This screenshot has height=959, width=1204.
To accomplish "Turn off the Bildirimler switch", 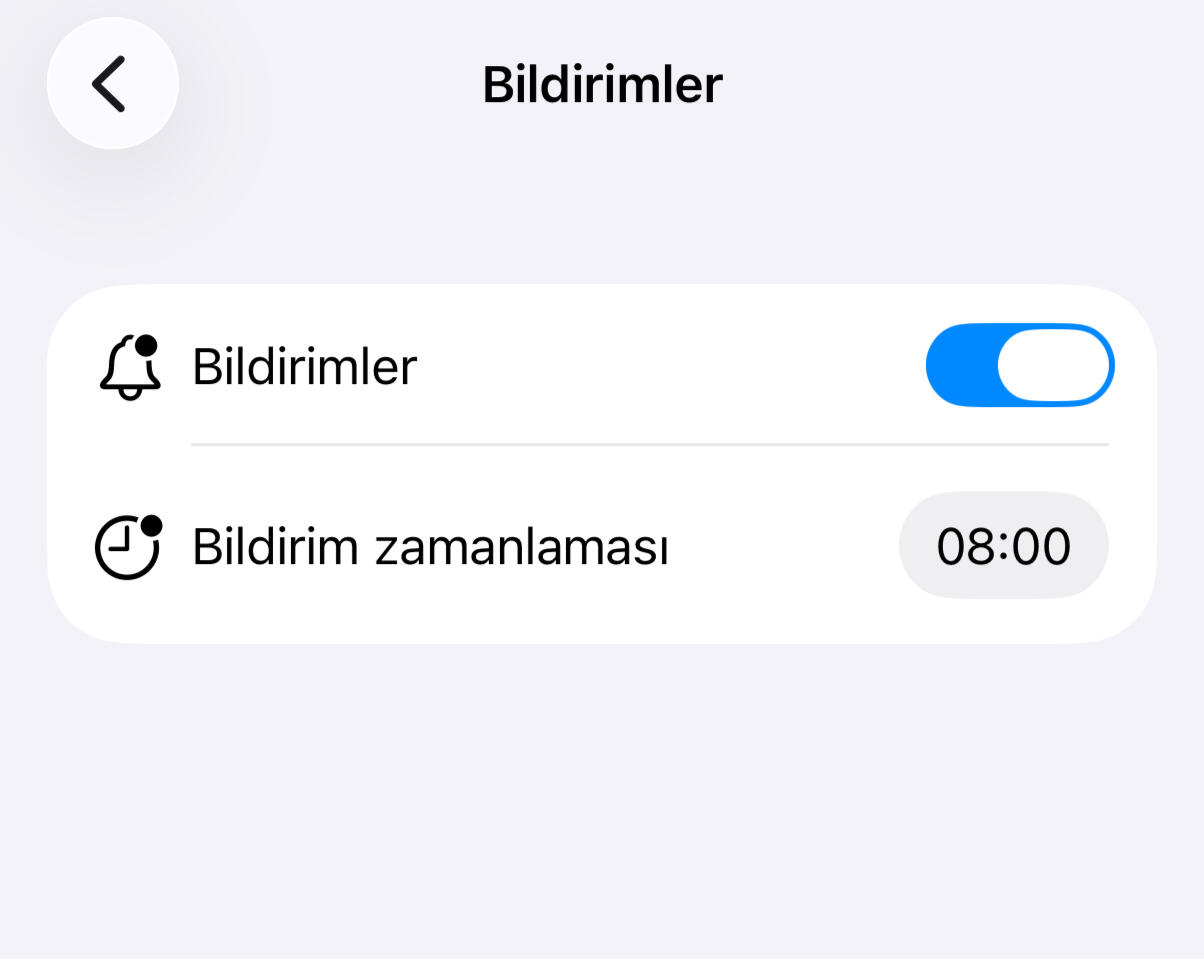I will pyautogui.click(x=1019, y=365).
